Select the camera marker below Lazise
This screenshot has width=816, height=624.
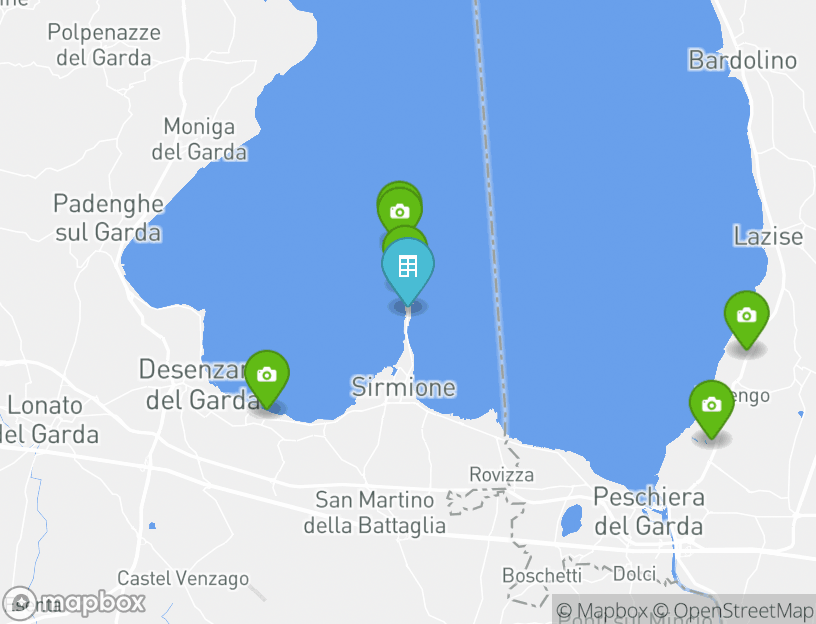(x=746, y=316)
